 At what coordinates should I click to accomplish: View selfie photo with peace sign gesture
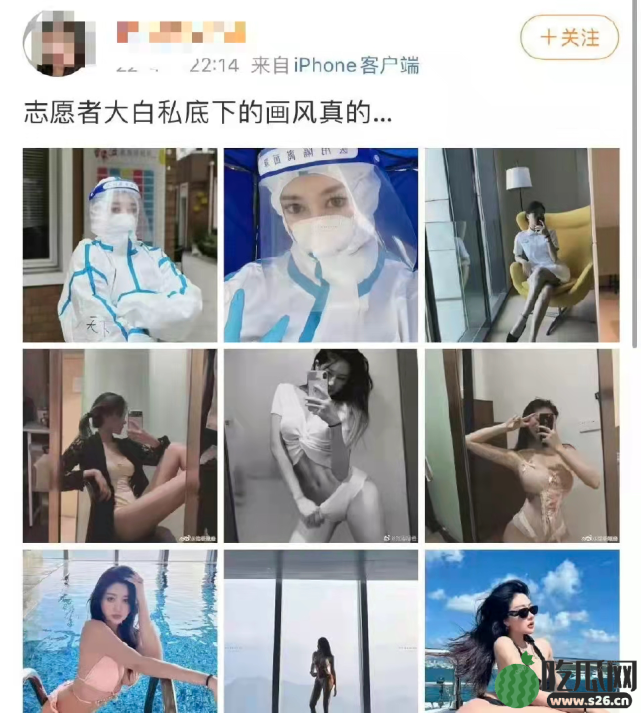pyautogui.click(x=521, y=445)
